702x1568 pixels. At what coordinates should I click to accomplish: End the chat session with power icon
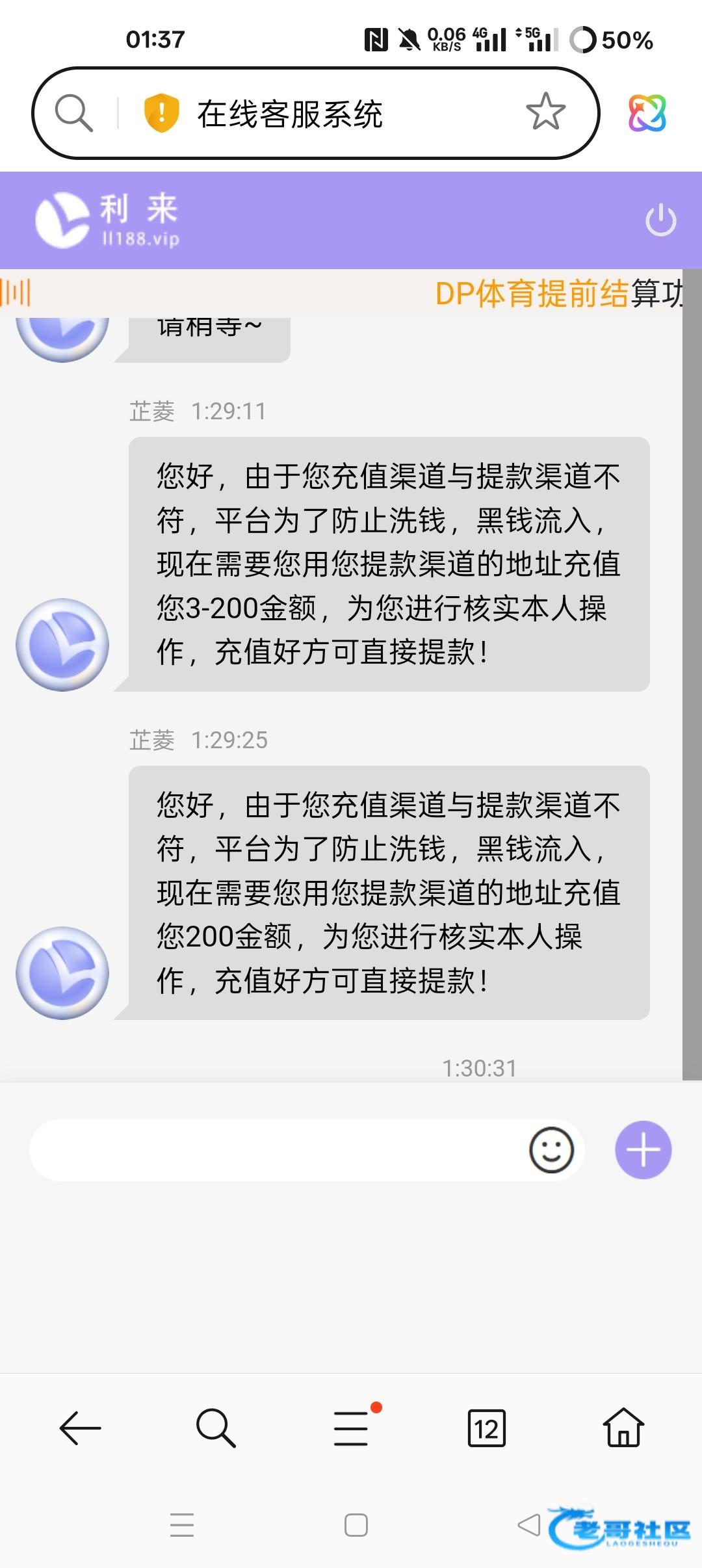(x=660, y=220)
